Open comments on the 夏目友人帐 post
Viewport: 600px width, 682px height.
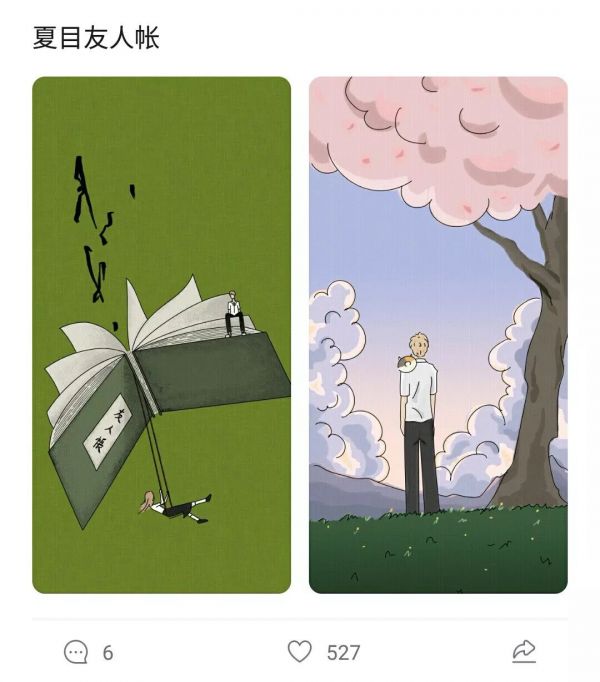(x=77, y=652)
